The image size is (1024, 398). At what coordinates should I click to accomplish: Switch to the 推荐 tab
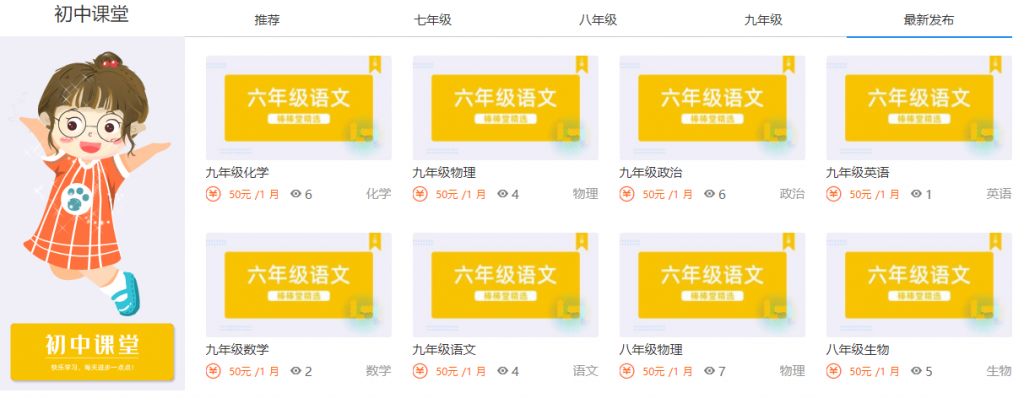pyautogui.click(x=267, y=20)
